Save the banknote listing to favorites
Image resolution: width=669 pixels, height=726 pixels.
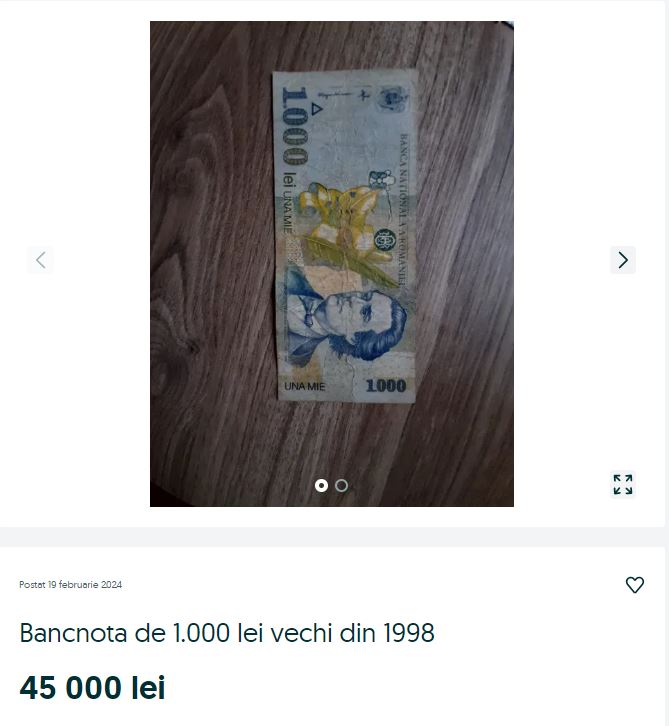(x=635, y=585)
